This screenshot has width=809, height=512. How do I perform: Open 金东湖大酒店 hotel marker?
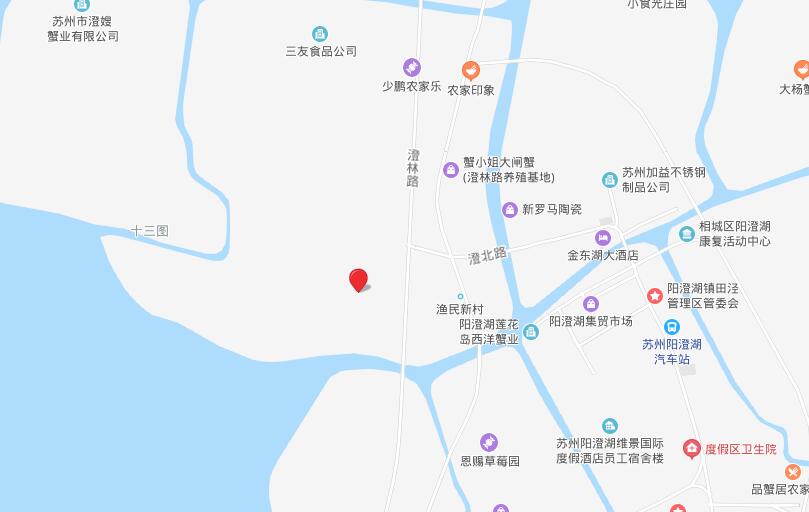pyautogui.click(x=602, y=237)
